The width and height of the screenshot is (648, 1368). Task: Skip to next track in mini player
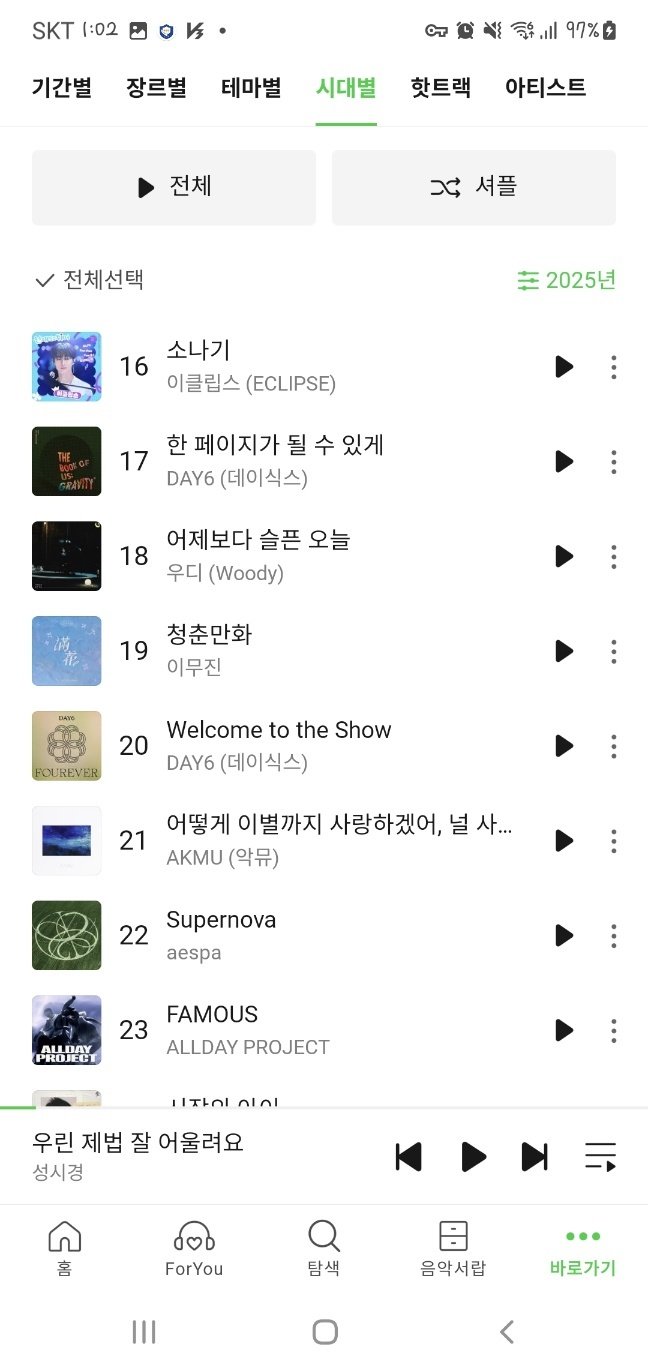[x=535, y=1157]
